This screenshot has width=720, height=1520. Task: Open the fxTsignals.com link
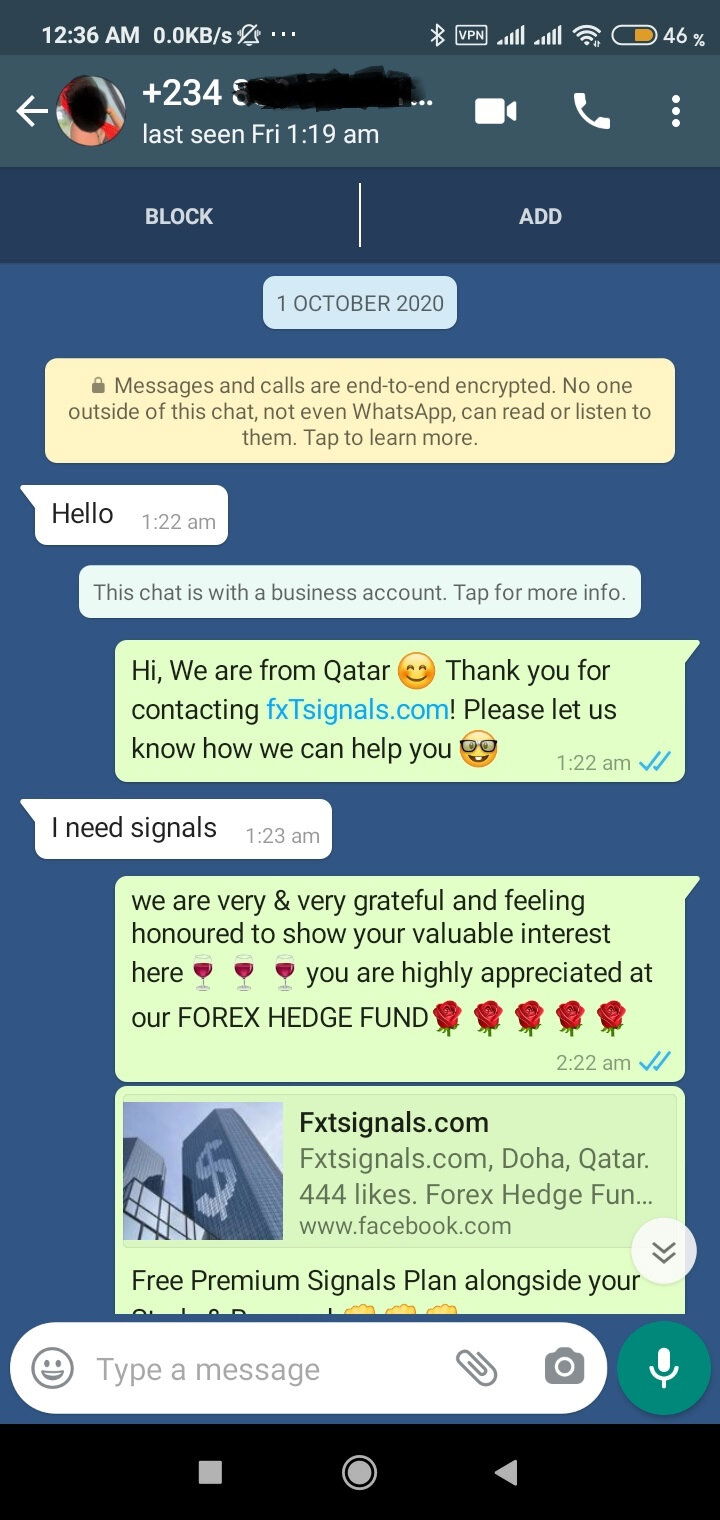coord(357,710)
